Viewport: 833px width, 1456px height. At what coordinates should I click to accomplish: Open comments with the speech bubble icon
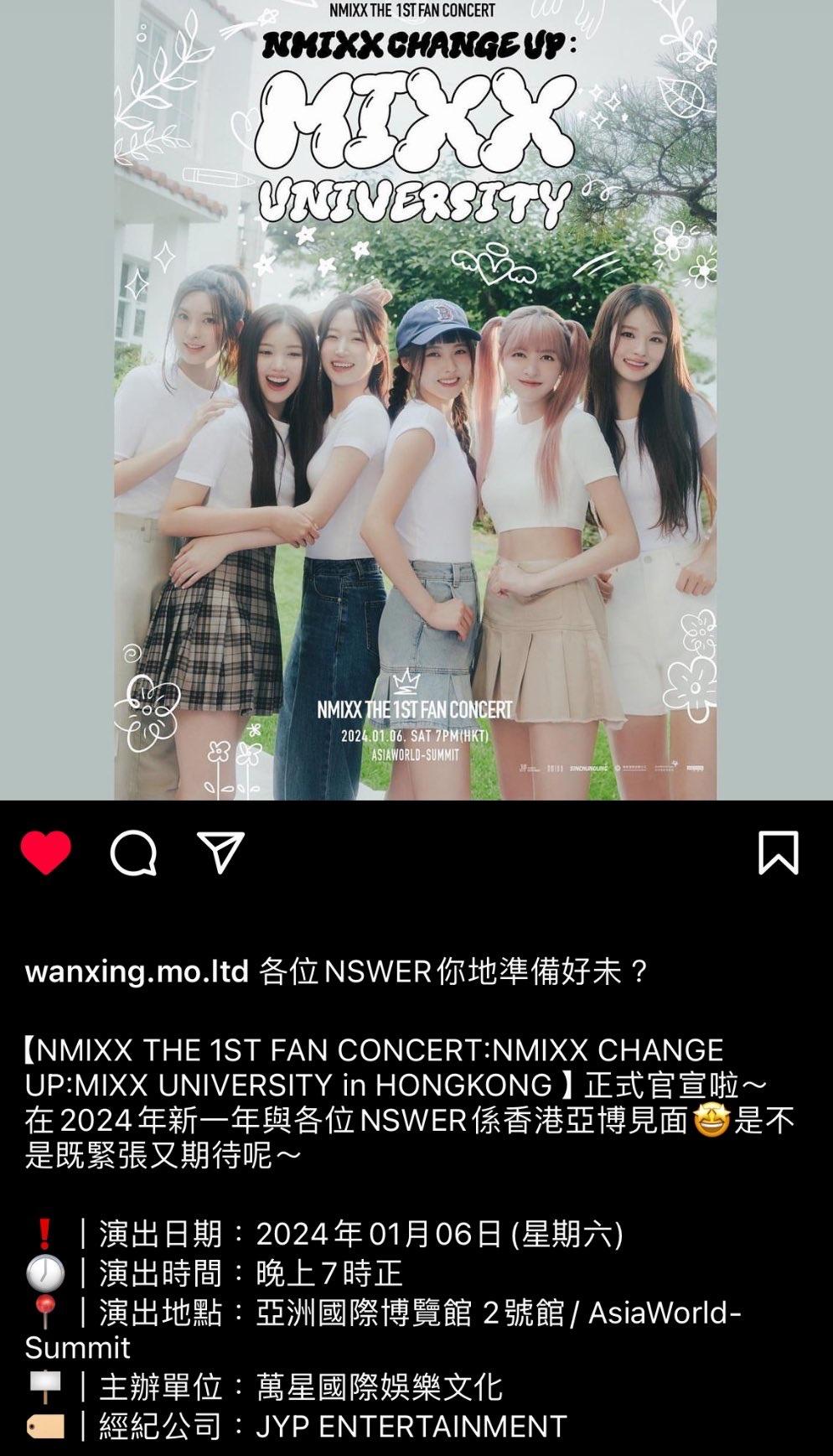133,853
